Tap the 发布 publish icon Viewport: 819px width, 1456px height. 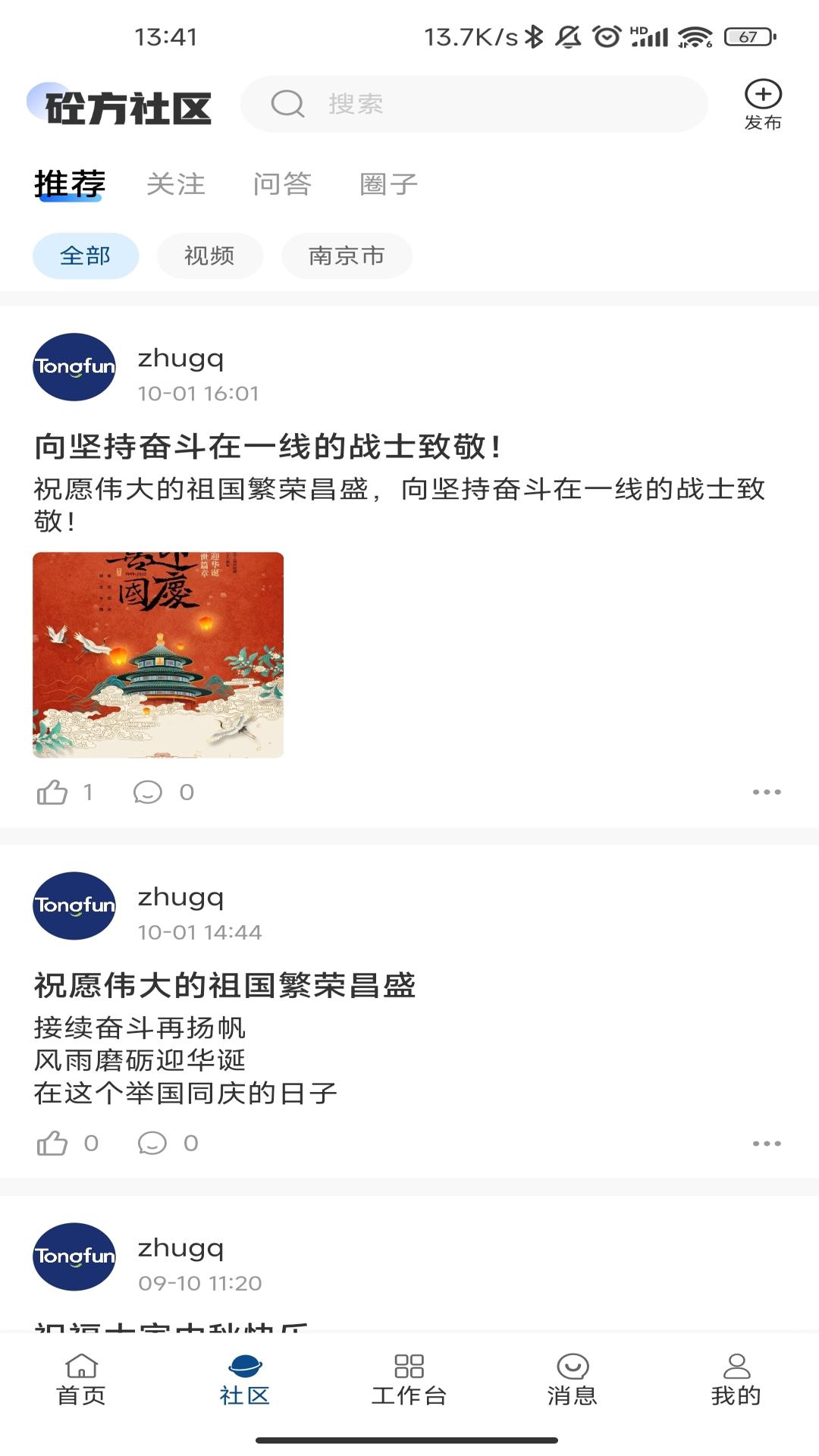tap(762, 104)
